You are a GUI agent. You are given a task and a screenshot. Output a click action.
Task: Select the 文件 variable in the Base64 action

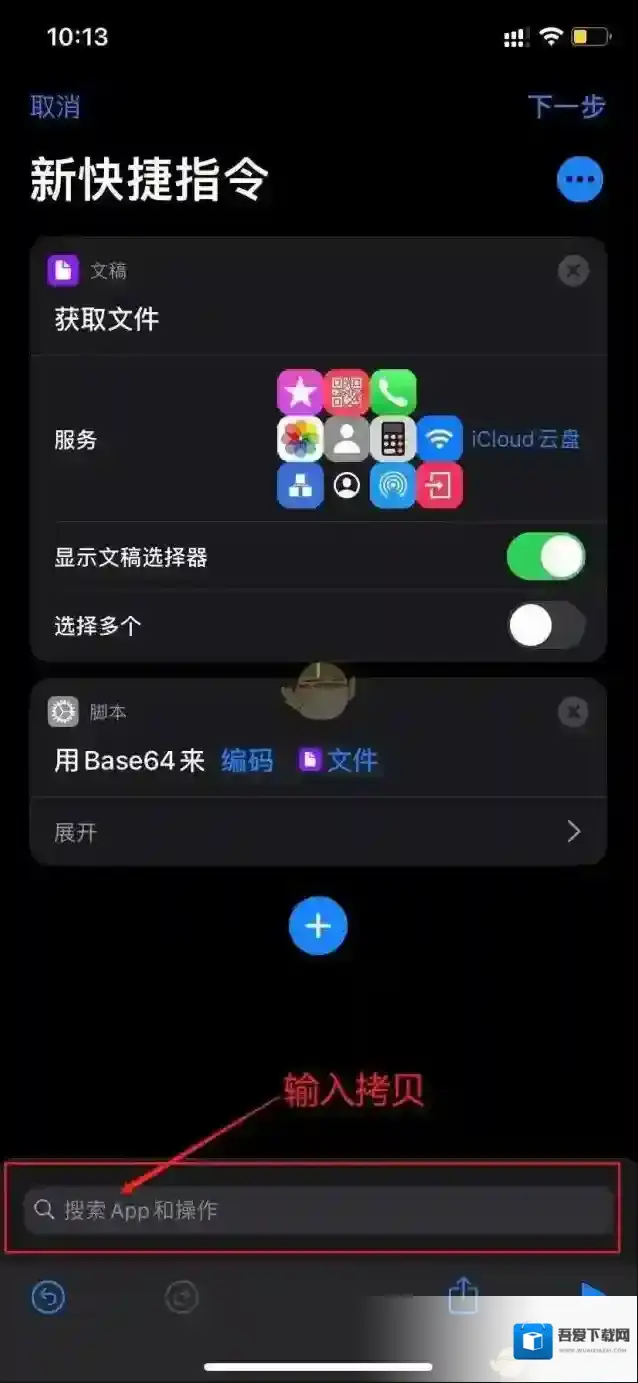click(x=339, y=761)
